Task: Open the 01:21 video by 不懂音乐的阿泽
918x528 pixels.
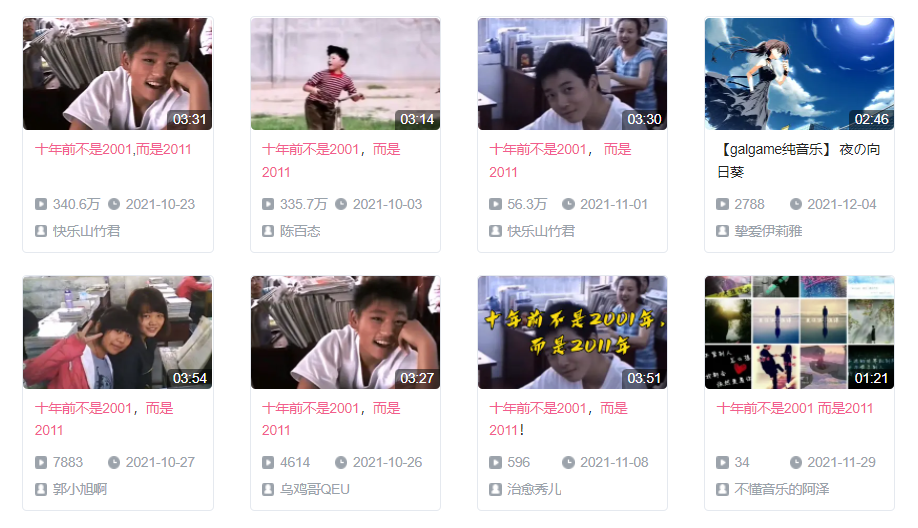Action: tap(799, 332)
